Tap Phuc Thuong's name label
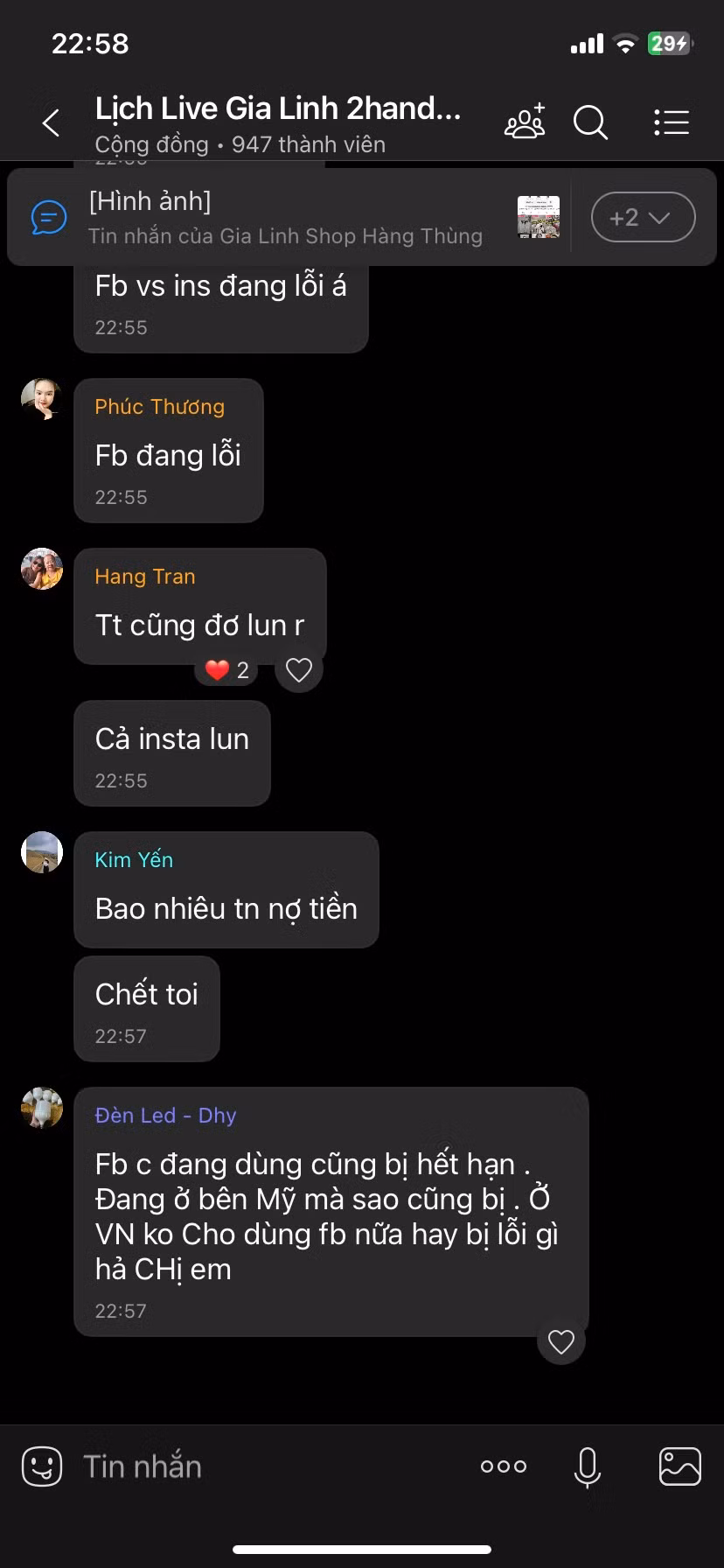This screenshot has height=1568, width=724. click(159, 406)
